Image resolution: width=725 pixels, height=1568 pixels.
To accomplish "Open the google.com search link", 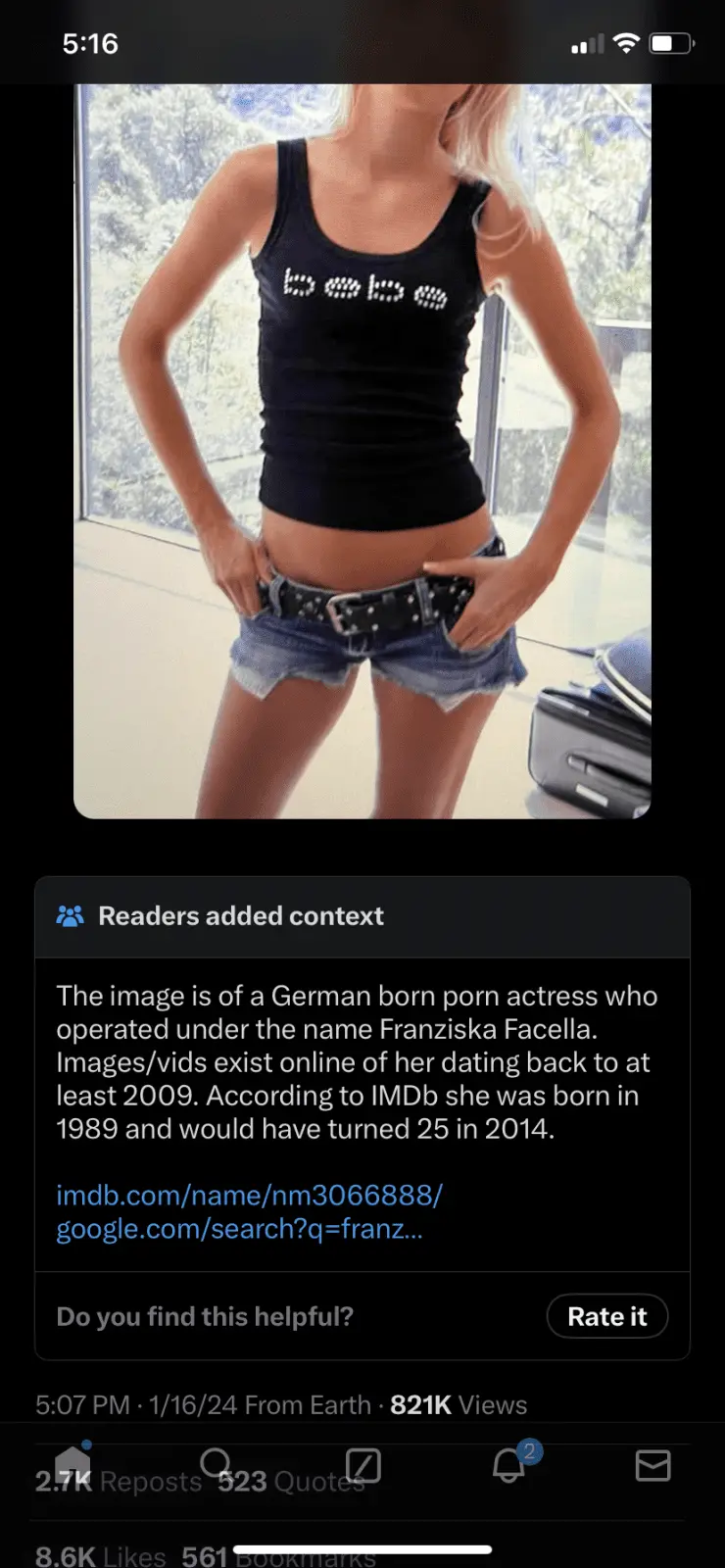I will tap(239, 1228).
